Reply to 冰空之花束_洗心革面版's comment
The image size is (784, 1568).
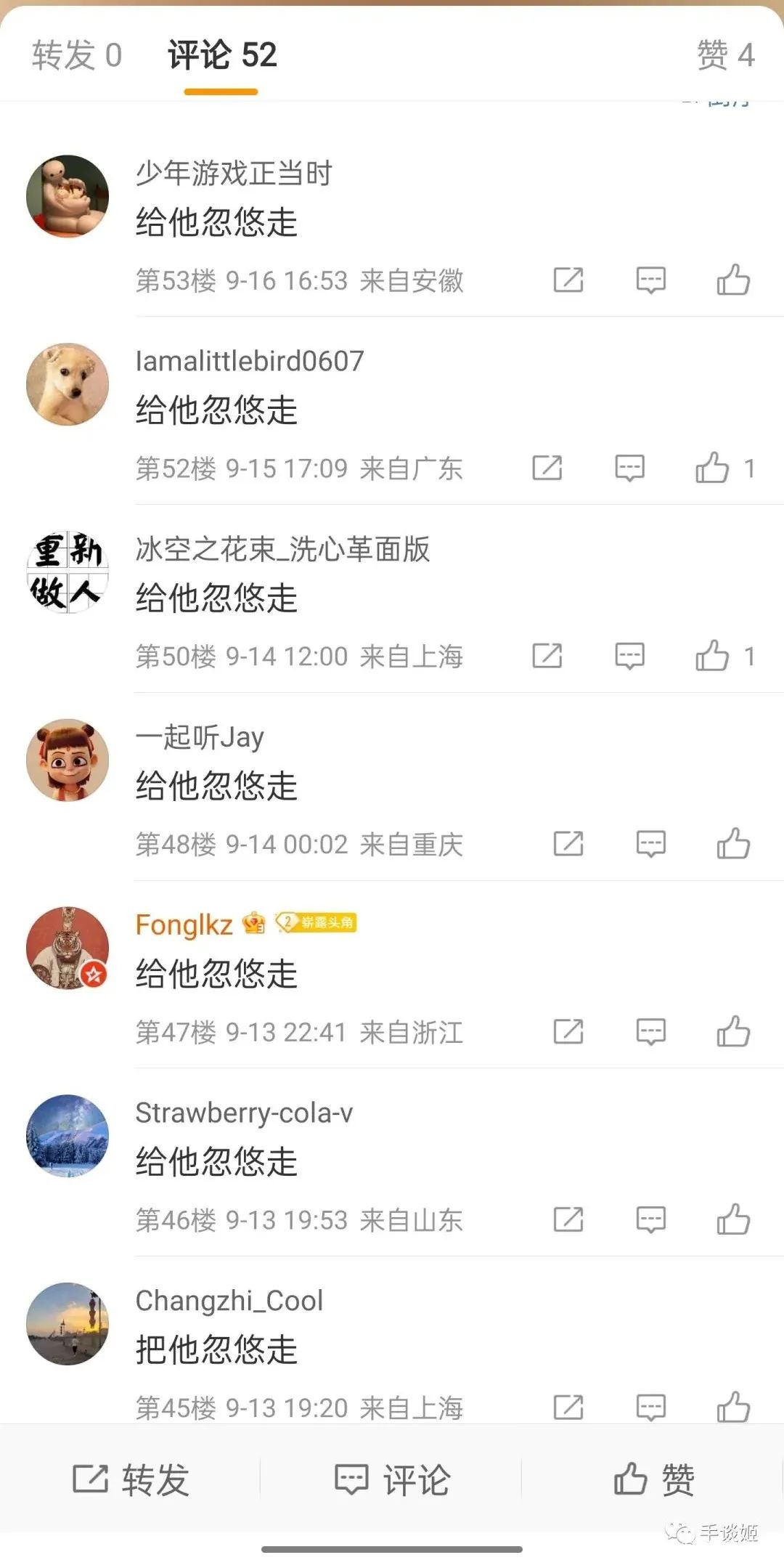click(x=629, y=657)
